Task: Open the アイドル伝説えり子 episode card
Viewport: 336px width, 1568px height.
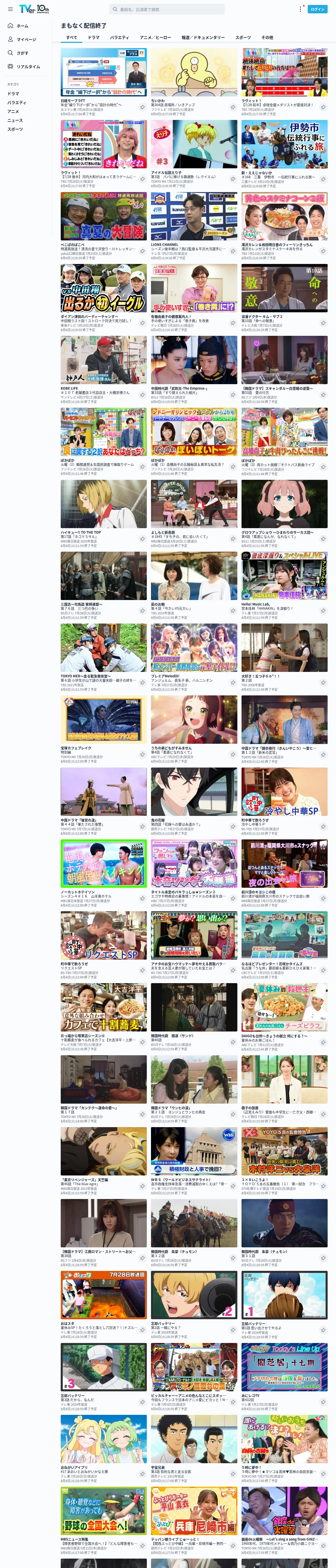Action: point(194,154)
